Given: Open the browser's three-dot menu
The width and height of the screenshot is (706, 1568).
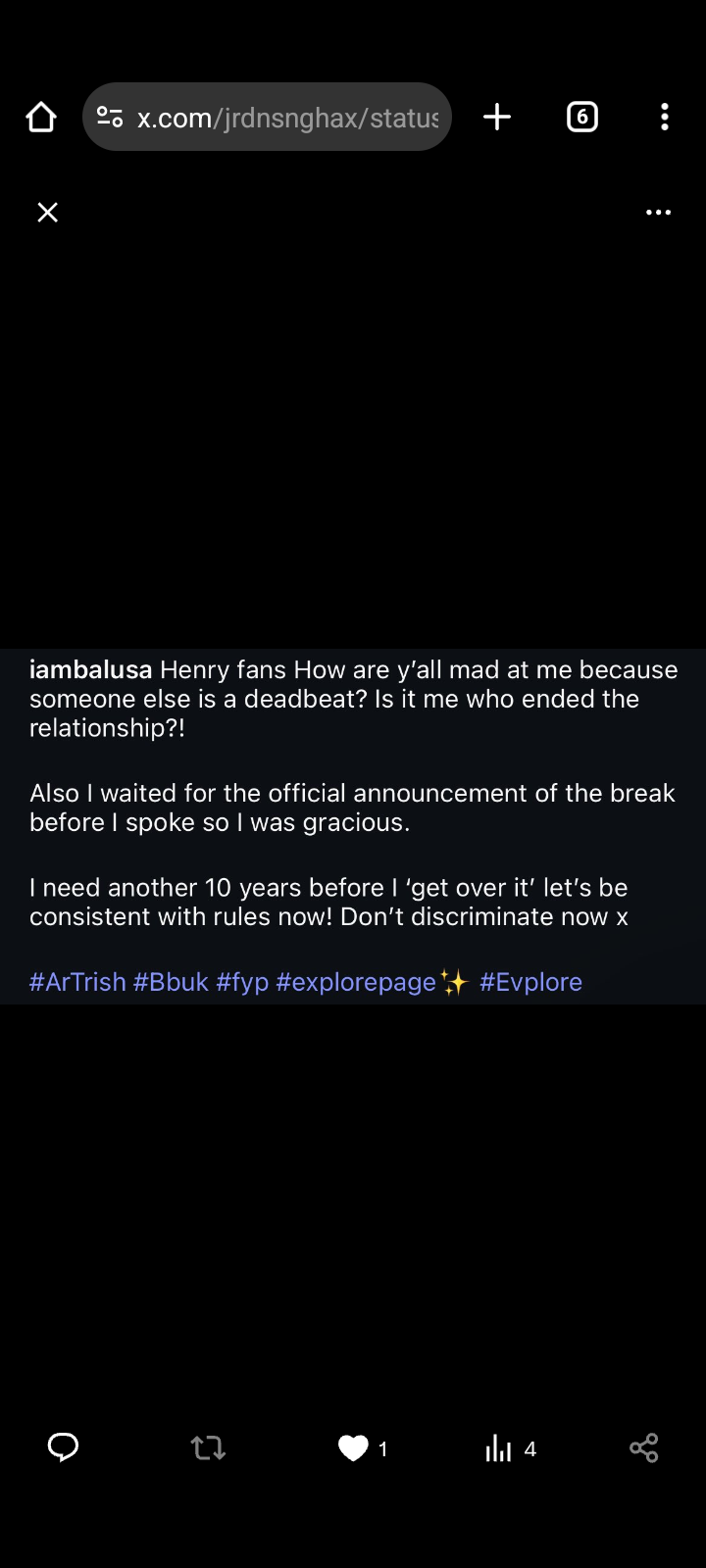Looking at the screenshot, I should click(x=665, y=118).
